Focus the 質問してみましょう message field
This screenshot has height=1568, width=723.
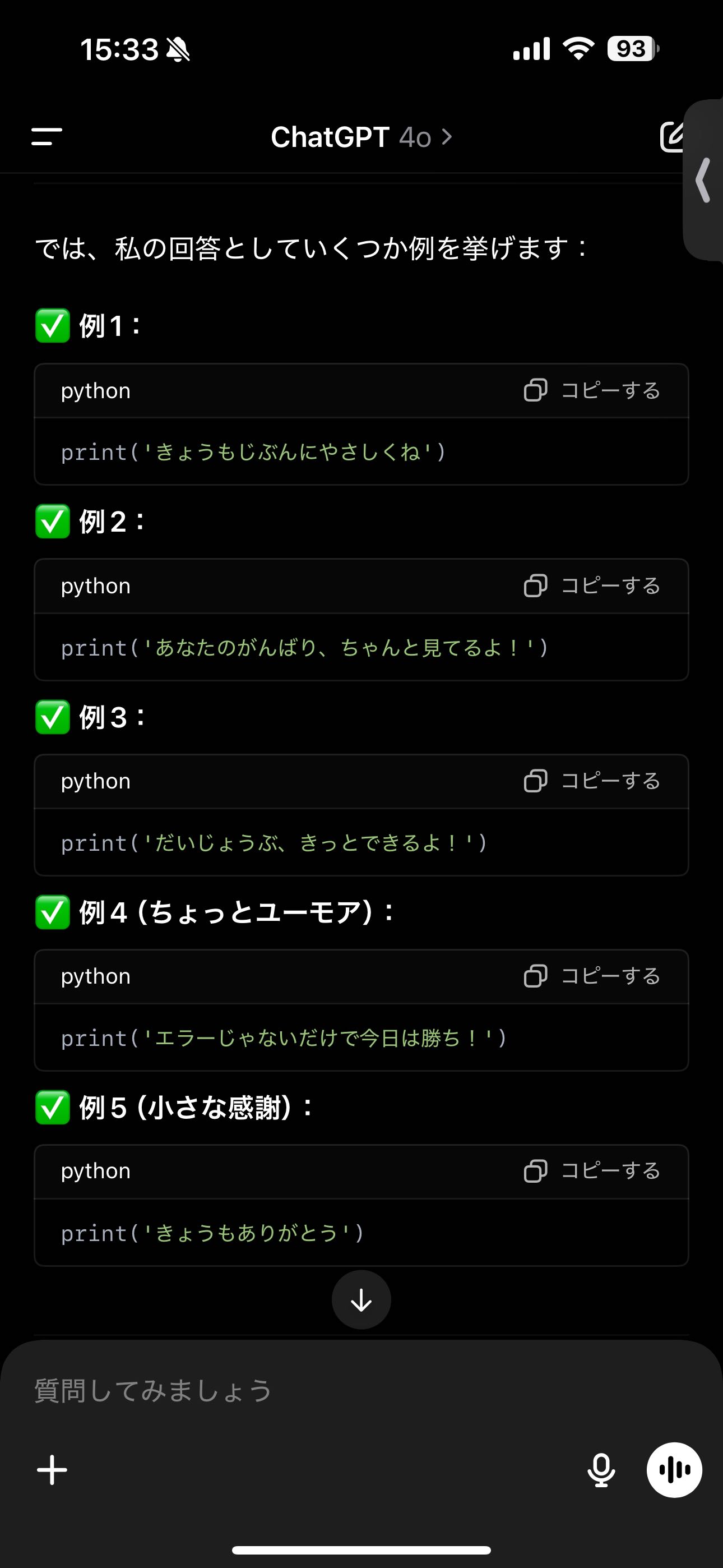click(x=361, y=1391)
